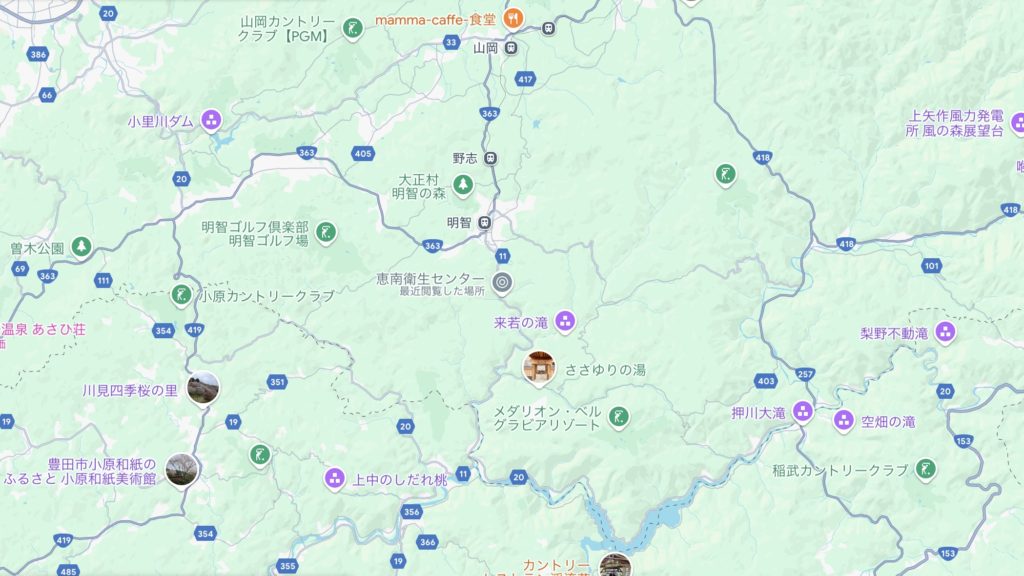Image resolution: width=1024 pixels, height=576 pixels.
Task: Select the 梨野不動滝 attraction pin
Action: [945, 332]
